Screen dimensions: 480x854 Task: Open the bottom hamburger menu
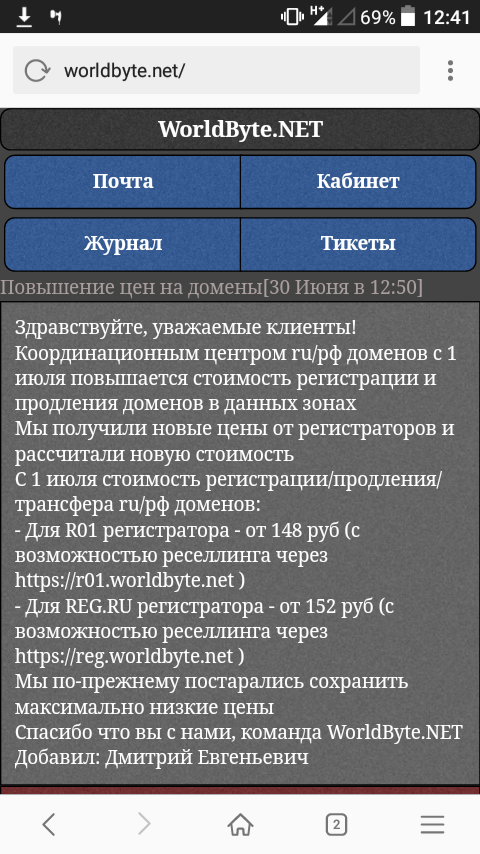(x=432, y=824)
